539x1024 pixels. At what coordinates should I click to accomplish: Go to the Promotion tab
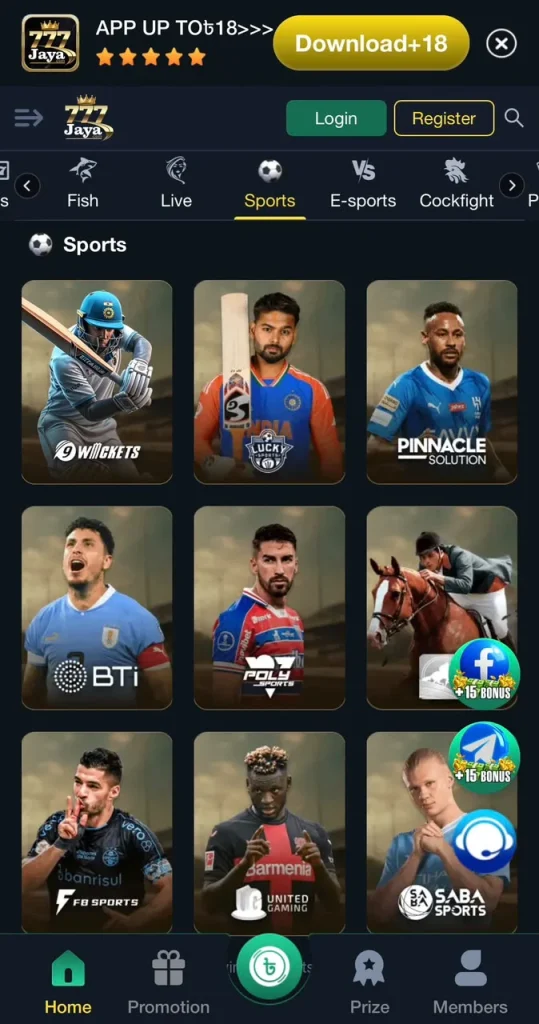click(169, 980)
